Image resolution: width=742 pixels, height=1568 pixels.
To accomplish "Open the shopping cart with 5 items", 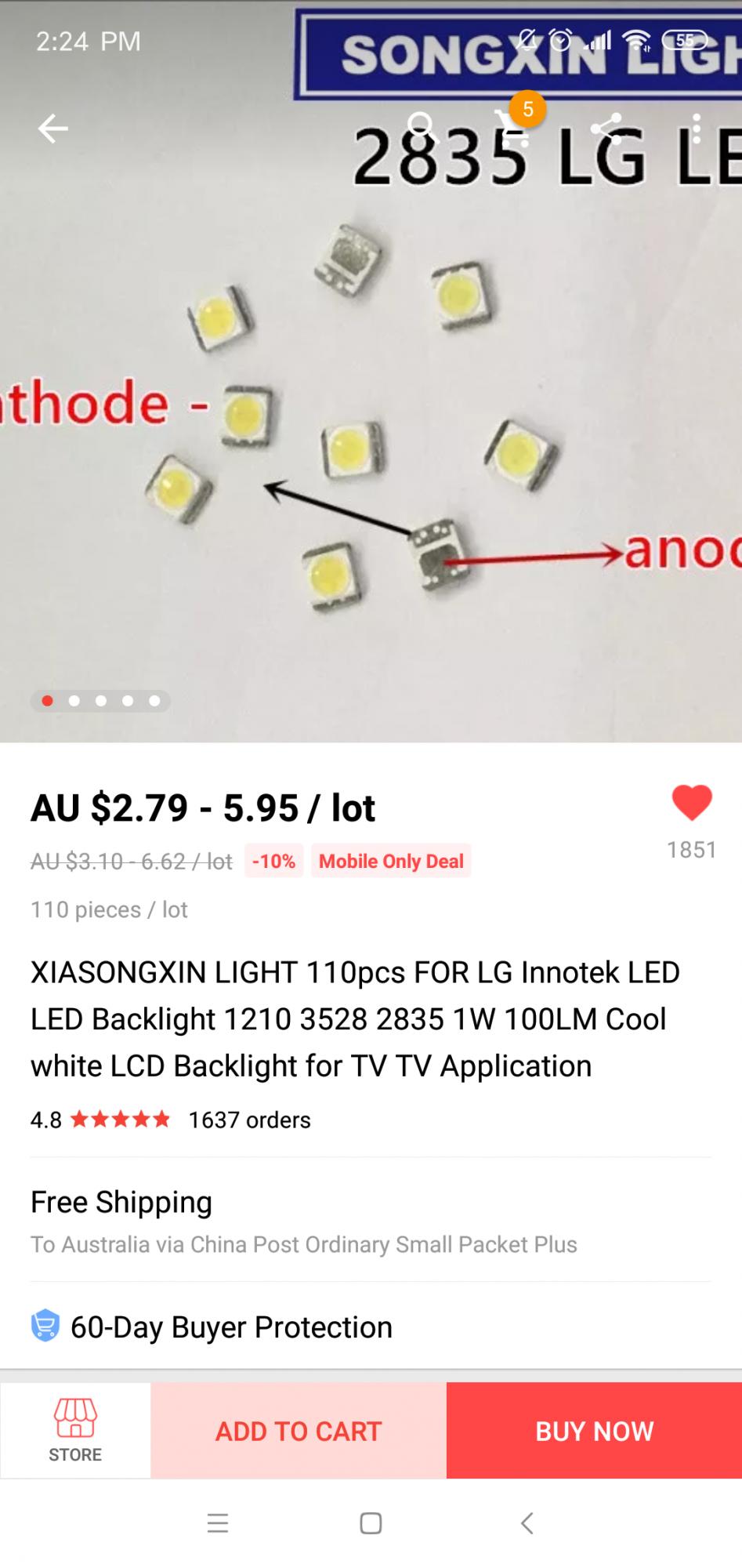I will pos(513,127).
